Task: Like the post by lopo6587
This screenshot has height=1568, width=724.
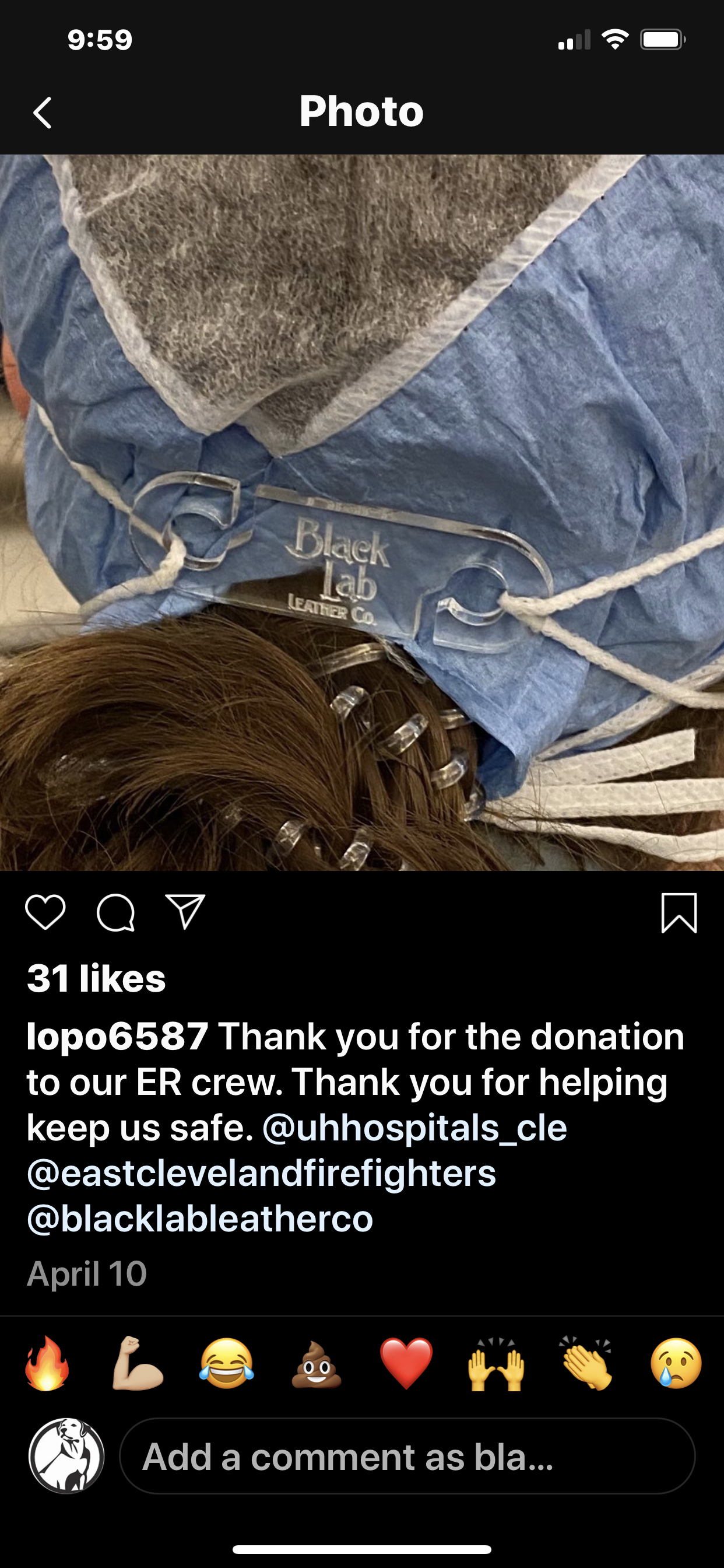Action: coord(45,912)
